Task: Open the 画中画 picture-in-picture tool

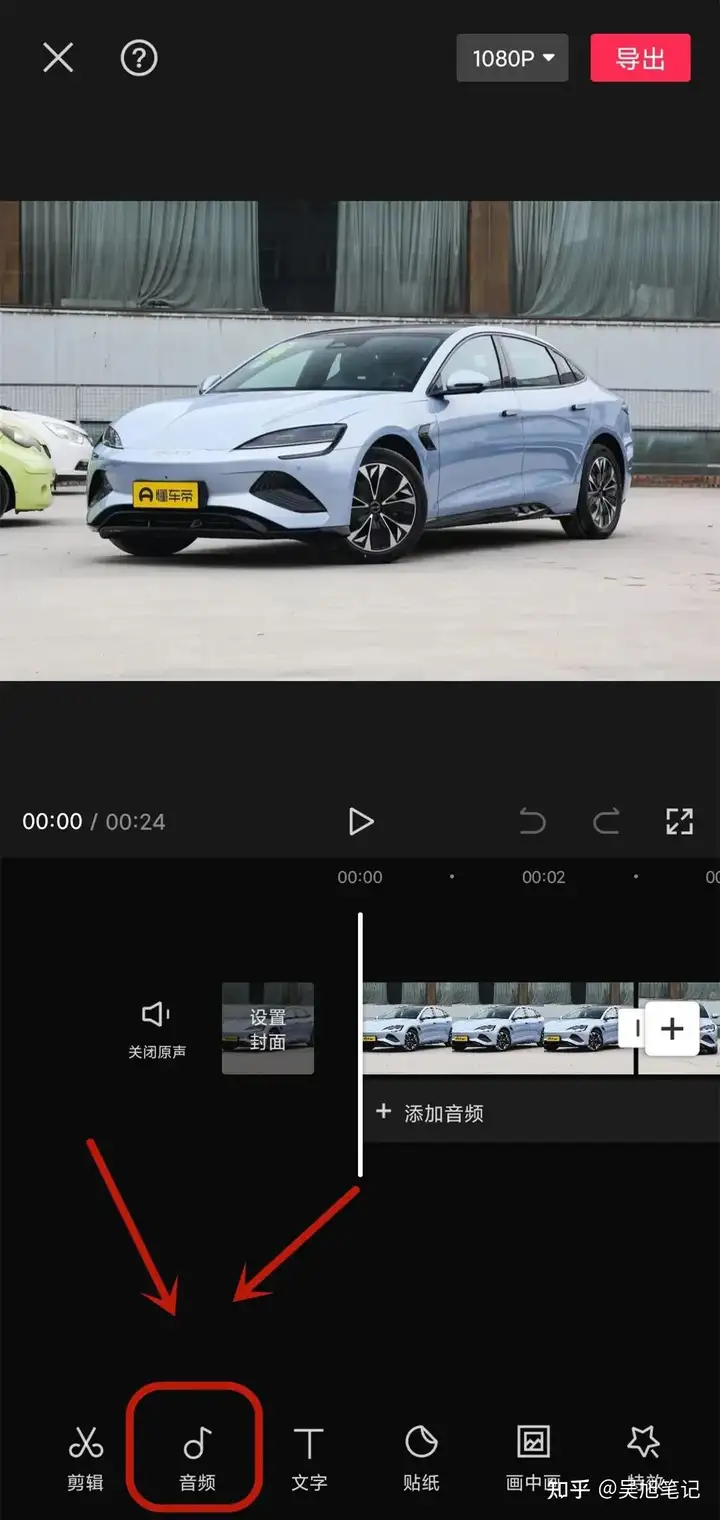Action: click(x=532, y=1457)
